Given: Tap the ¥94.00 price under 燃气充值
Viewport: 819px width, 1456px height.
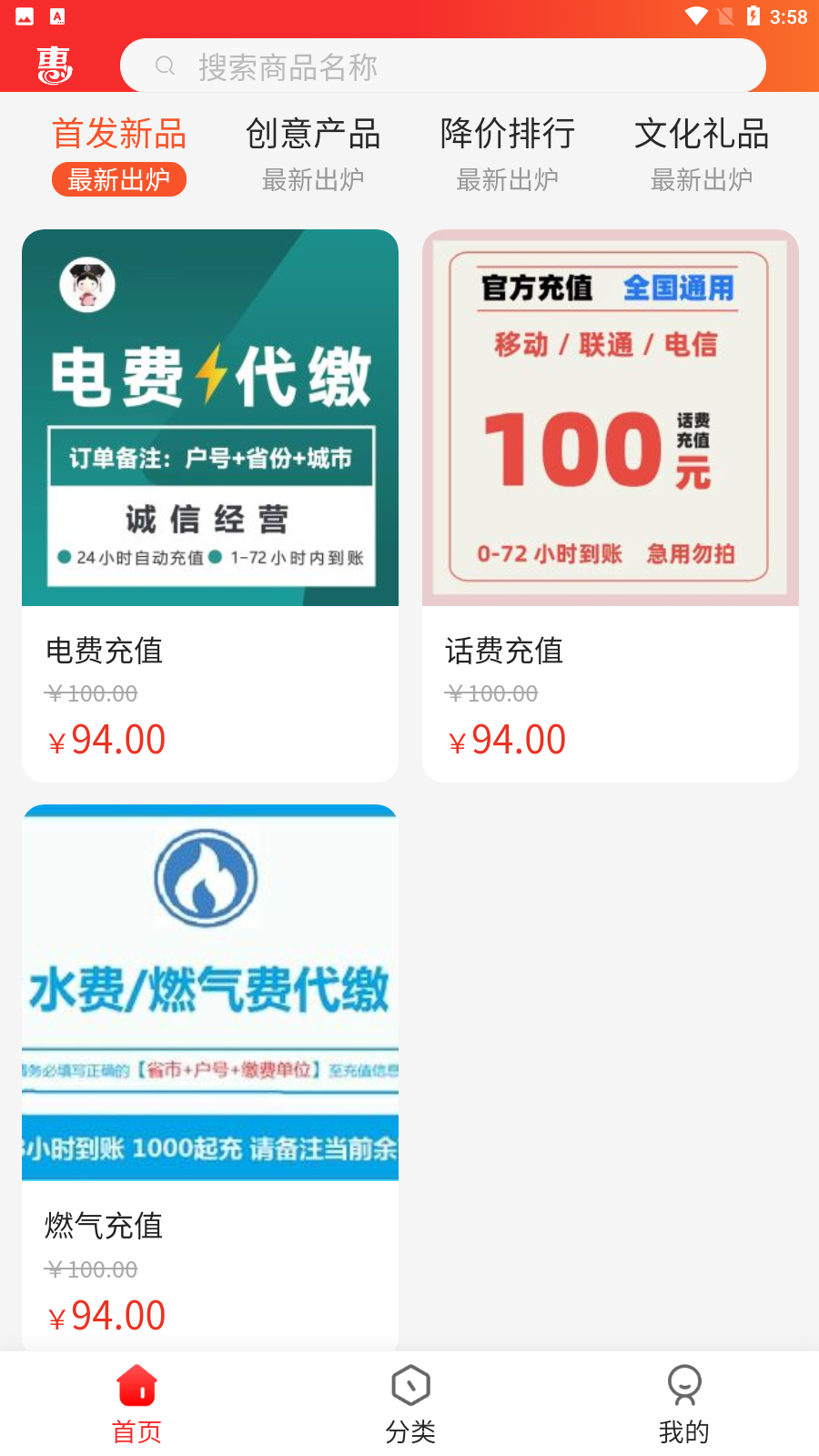Looking at the screenshot, I should (106, 1315).
